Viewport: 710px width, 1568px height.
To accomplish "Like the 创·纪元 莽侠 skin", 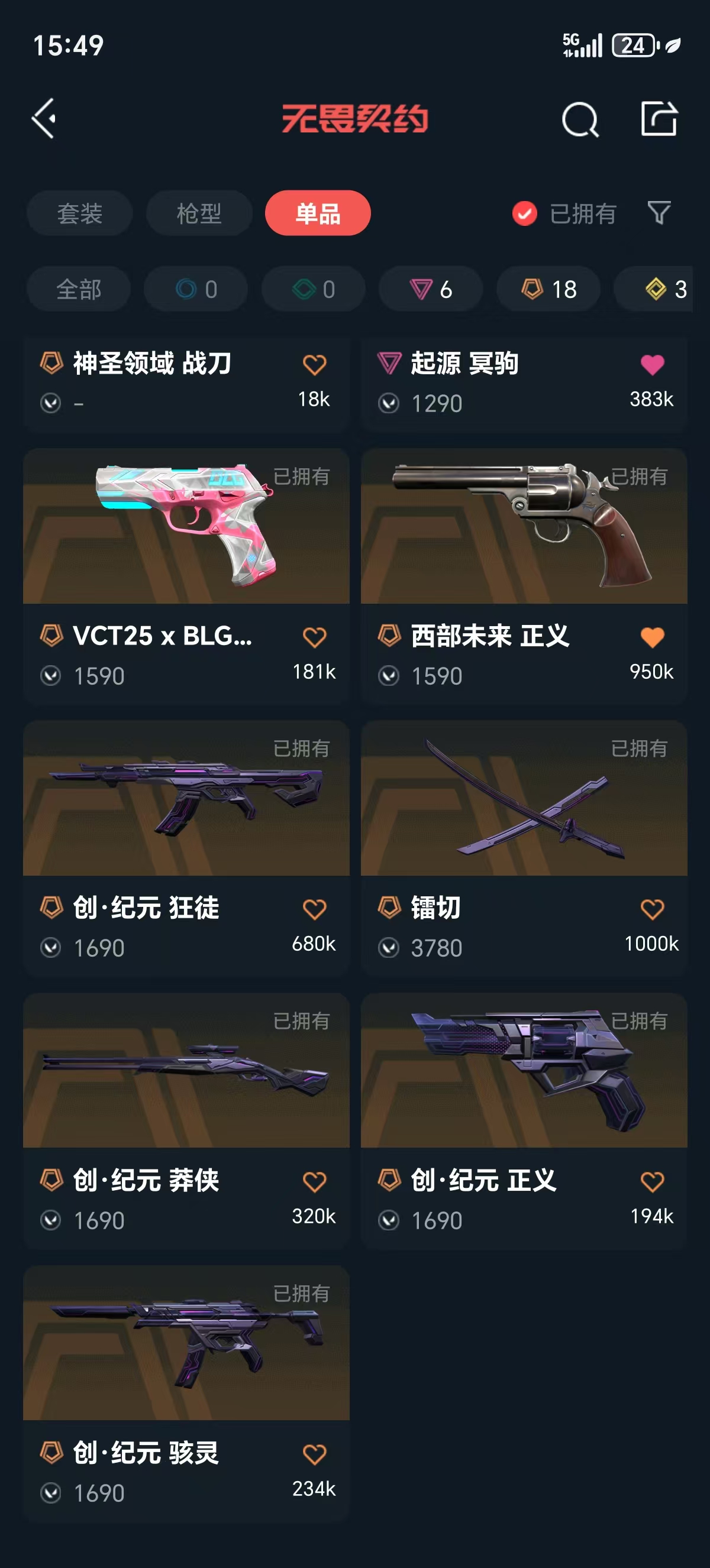I will (314, 1181).
